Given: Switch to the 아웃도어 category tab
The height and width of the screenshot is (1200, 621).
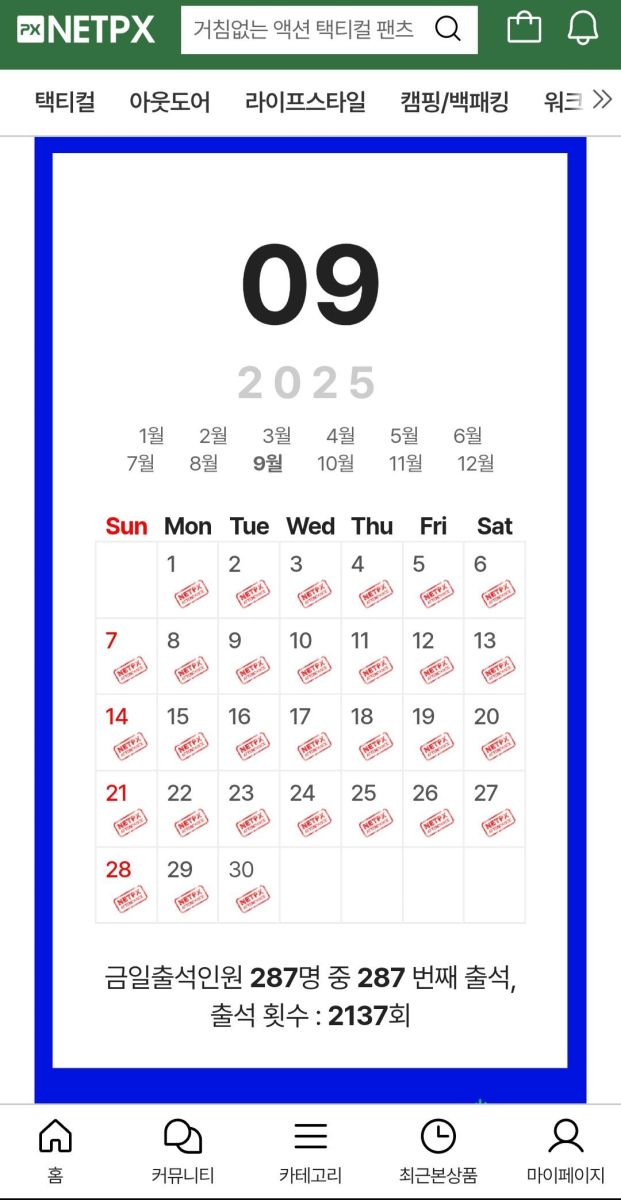Looking at the screenshot, I should click(x=170, y=101).
